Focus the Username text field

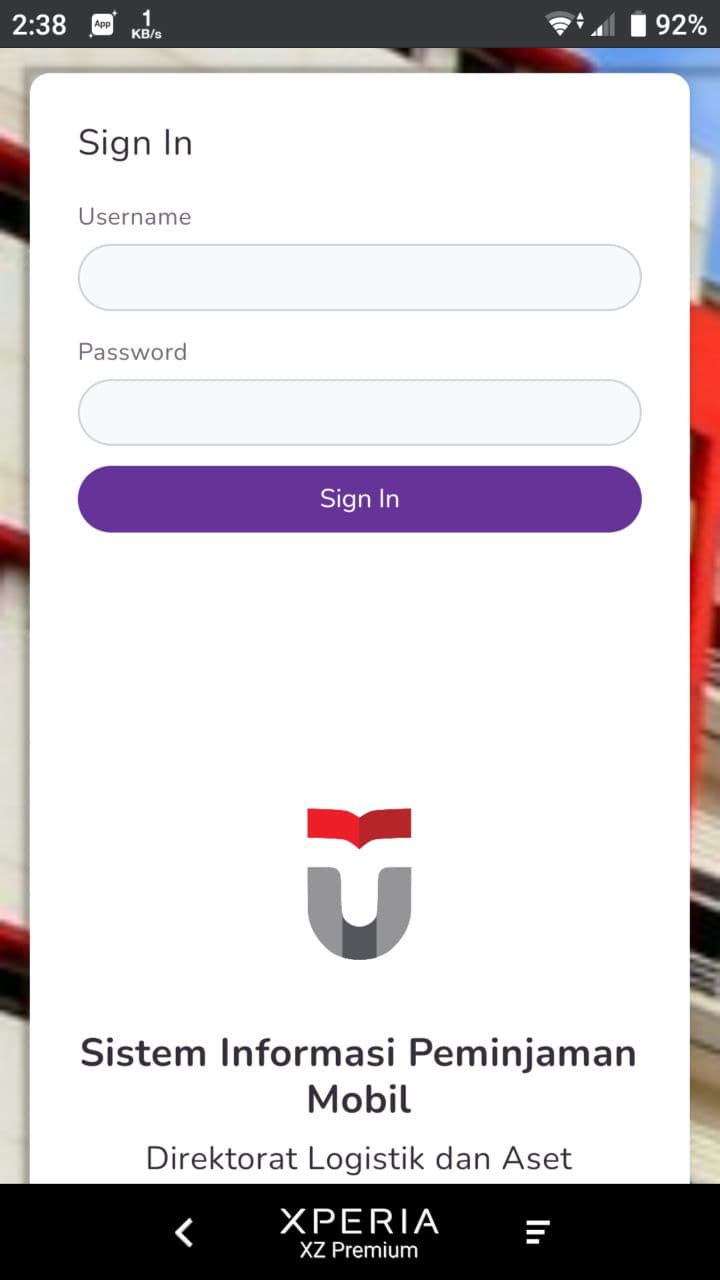point(359,277)
